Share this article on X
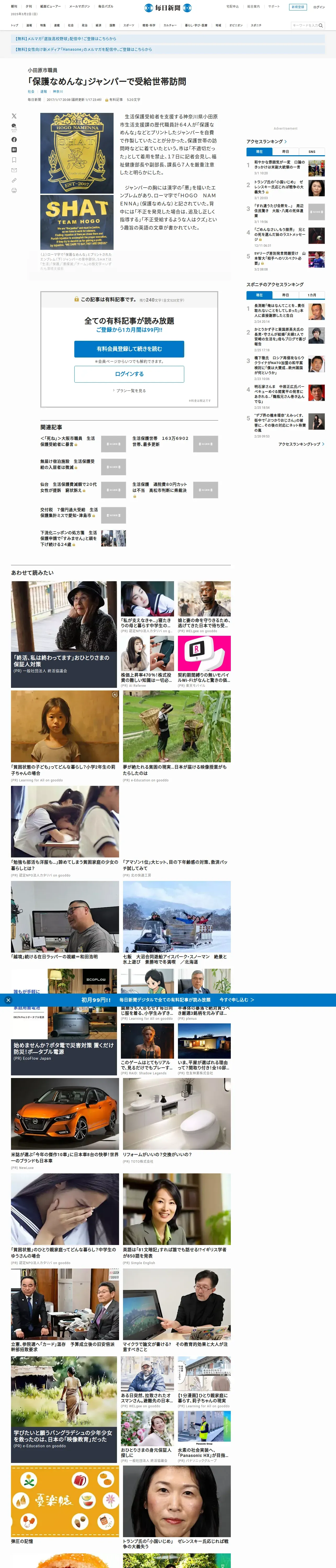 [14, 116]
